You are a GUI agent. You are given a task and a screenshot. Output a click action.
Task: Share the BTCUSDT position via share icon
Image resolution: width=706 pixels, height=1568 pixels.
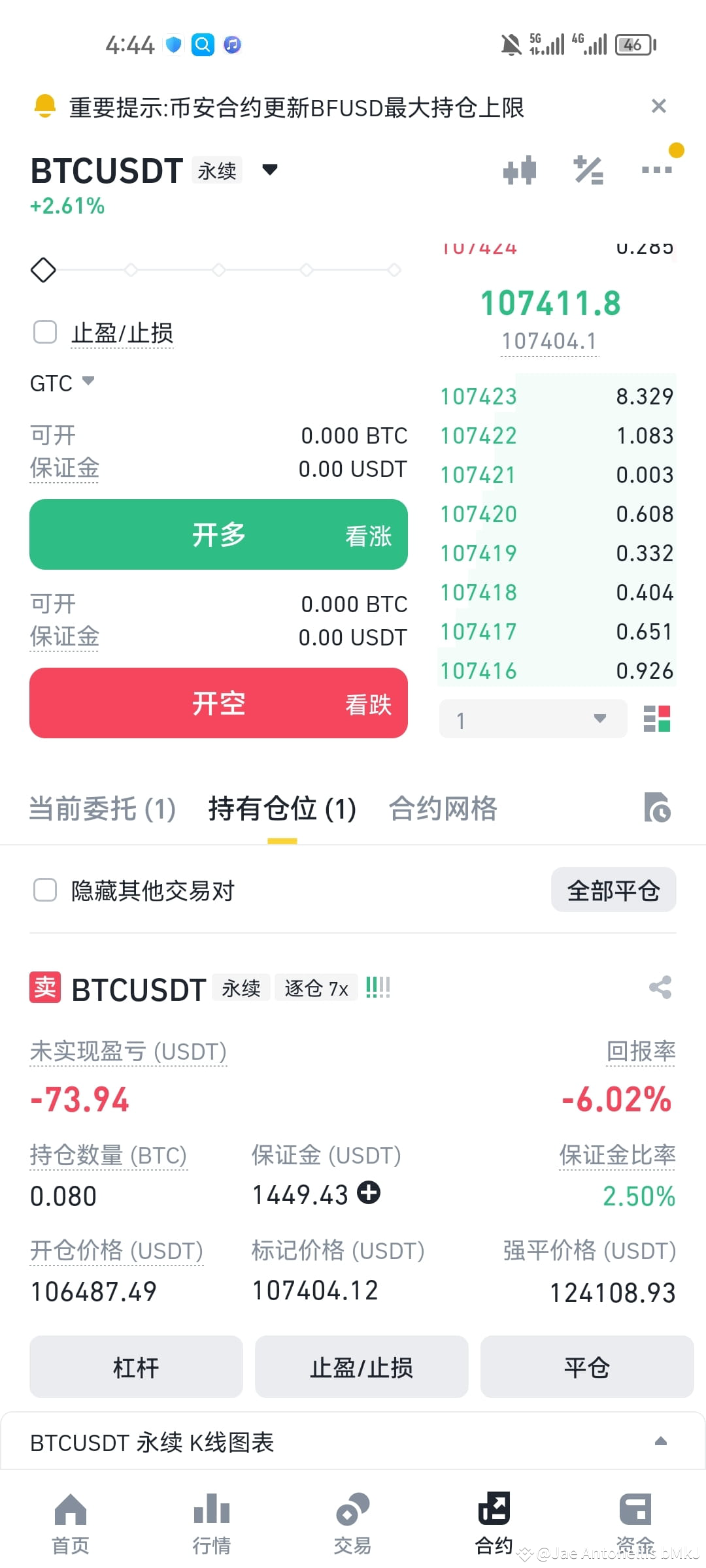click(660, 988)
